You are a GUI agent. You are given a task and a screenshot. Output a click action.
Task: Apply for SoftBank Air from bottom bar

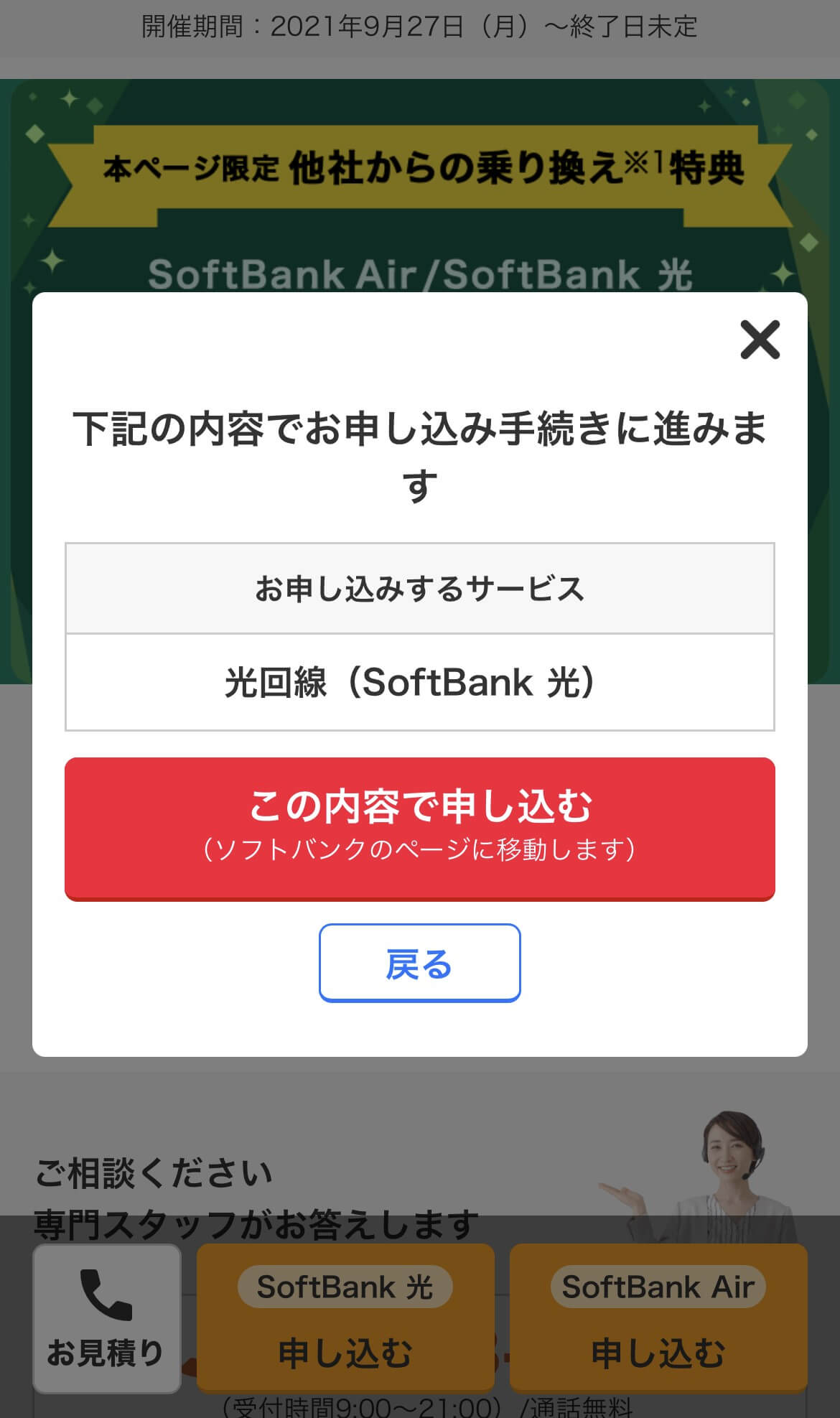click(x=658, y=1318)
